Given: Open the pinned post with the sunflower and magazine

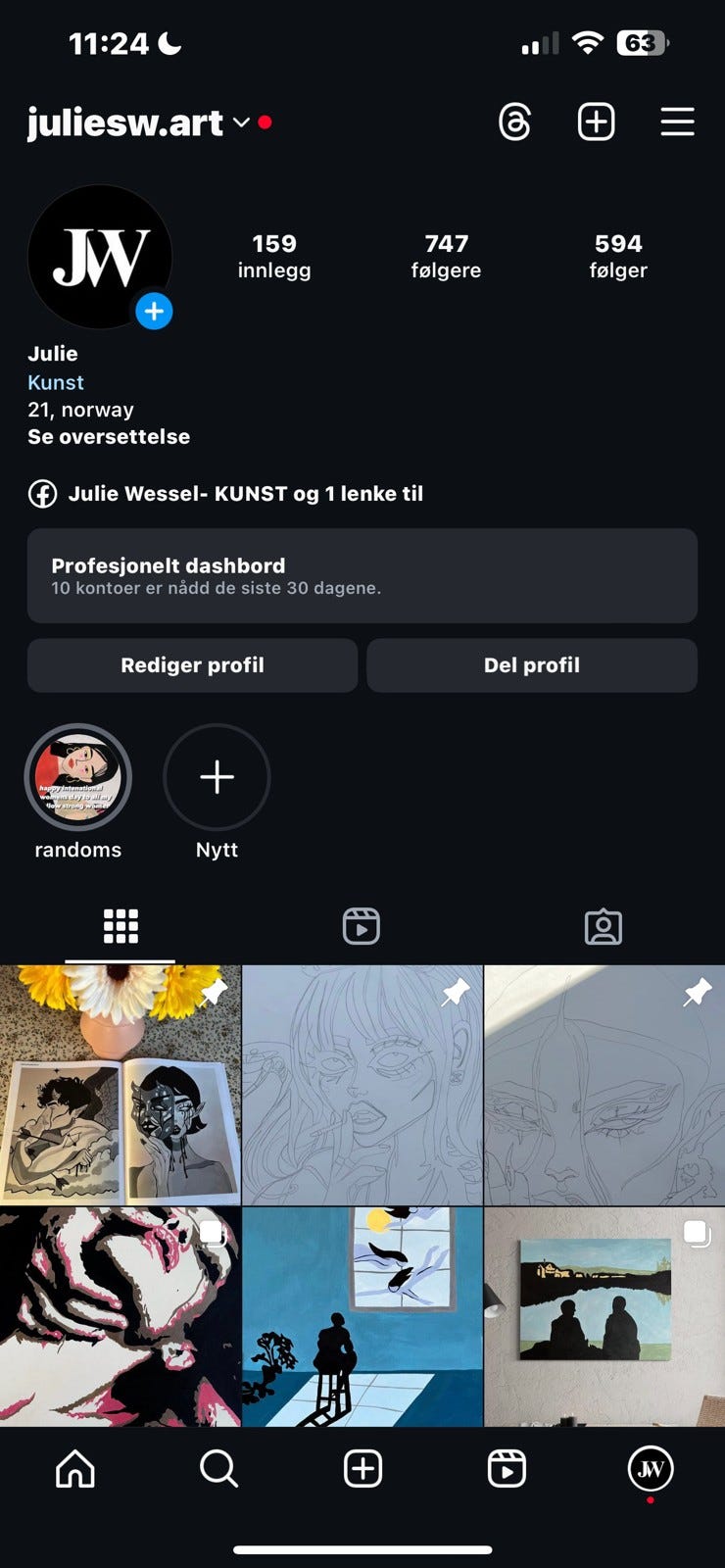Looking at the screenshot, I should [x=120, y=1085].
